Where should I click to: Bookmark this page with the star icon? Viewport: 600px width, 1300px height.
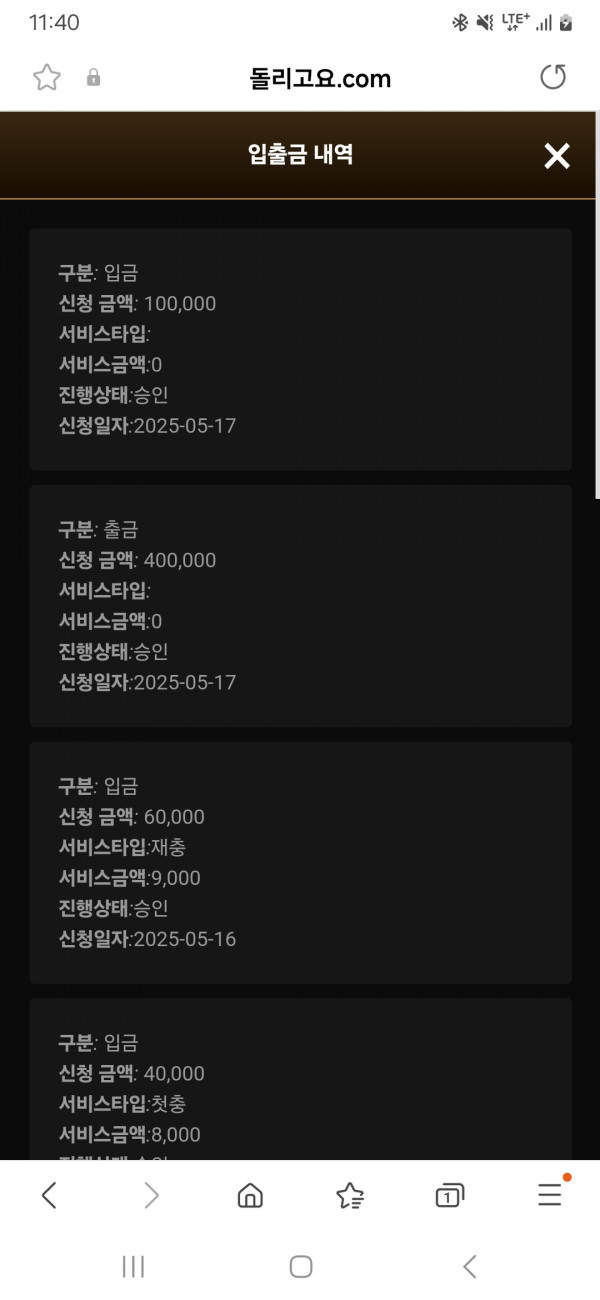click(47, 78)
